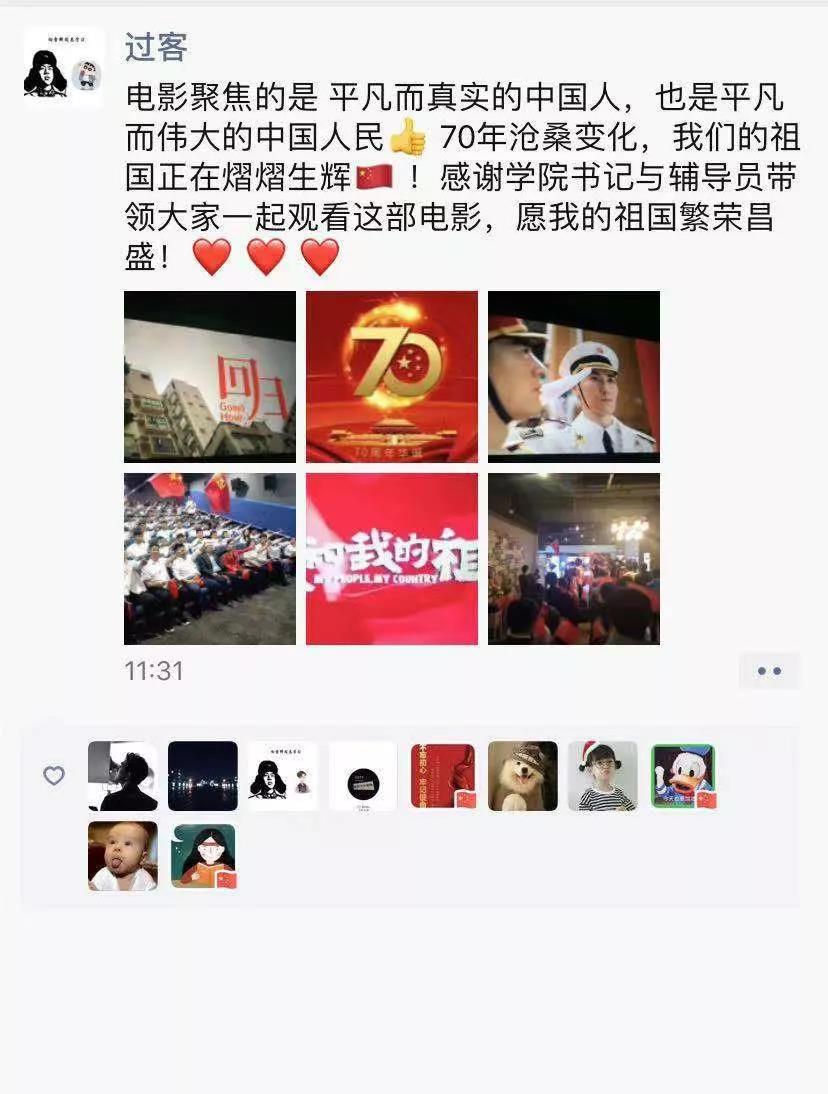The width and height of the screenshot is (828, 1094).
Task: Open the two-dot like and comment menu
Action: [x=769, y=671]
